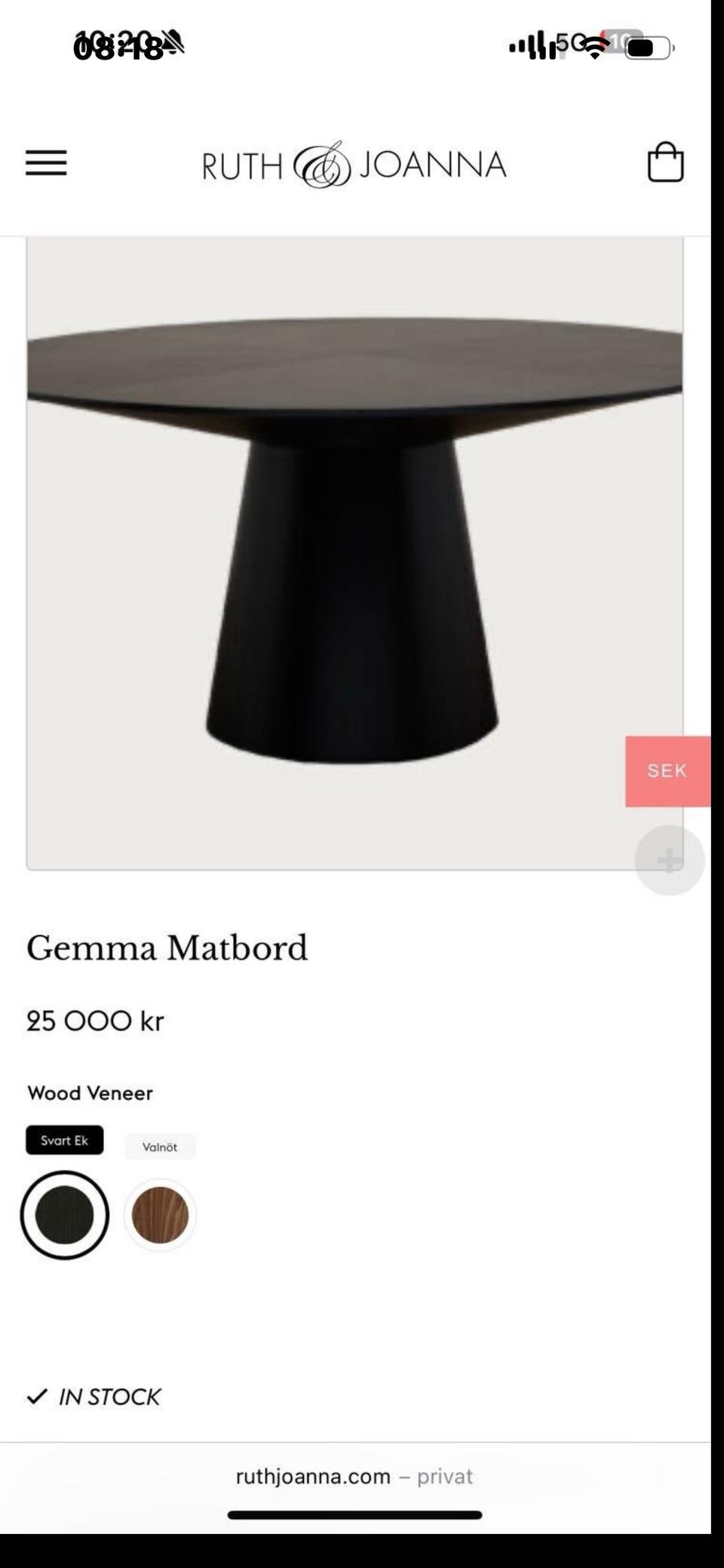Change the SEK currency selector
The height and width of the screenshot is (1568, 724).
667,770
